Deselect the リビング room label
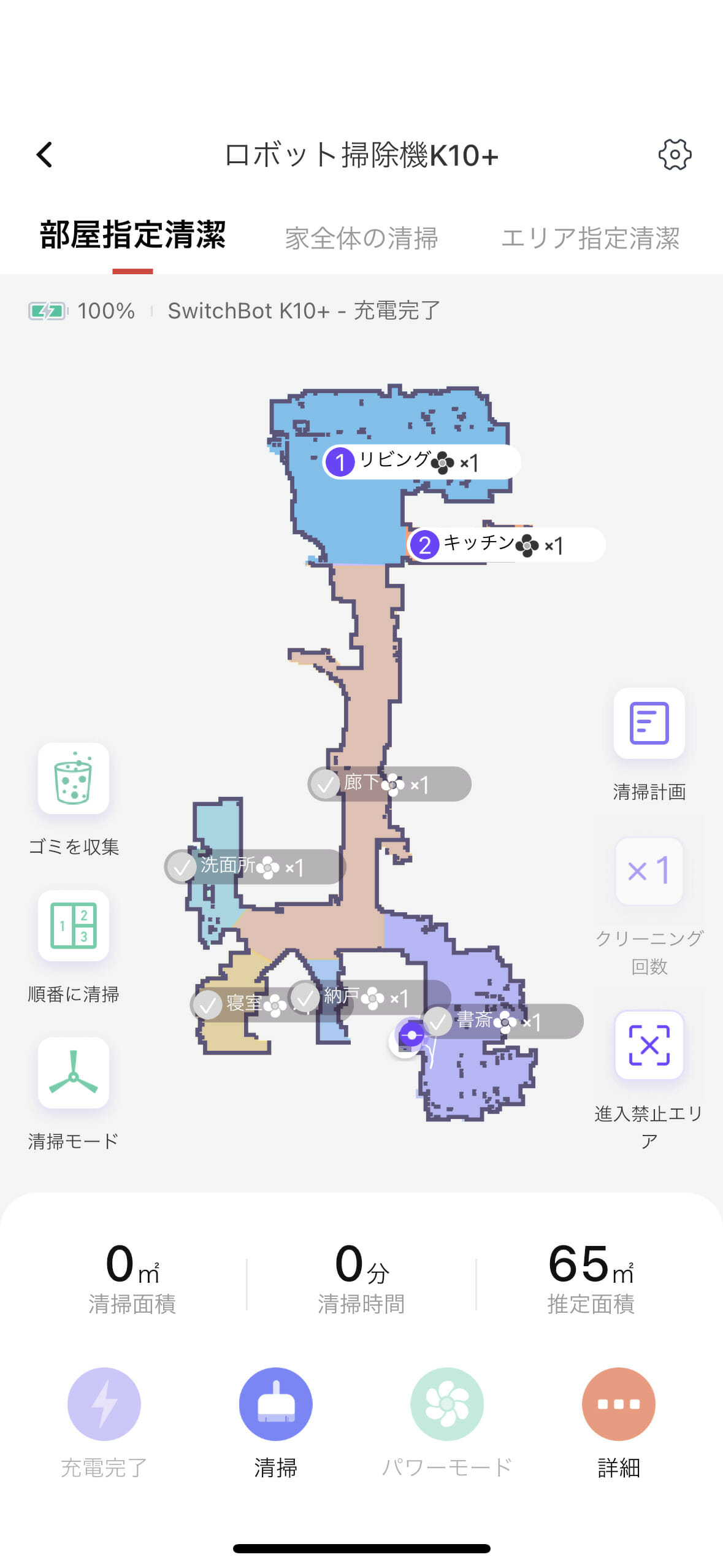 coord(421,461)
